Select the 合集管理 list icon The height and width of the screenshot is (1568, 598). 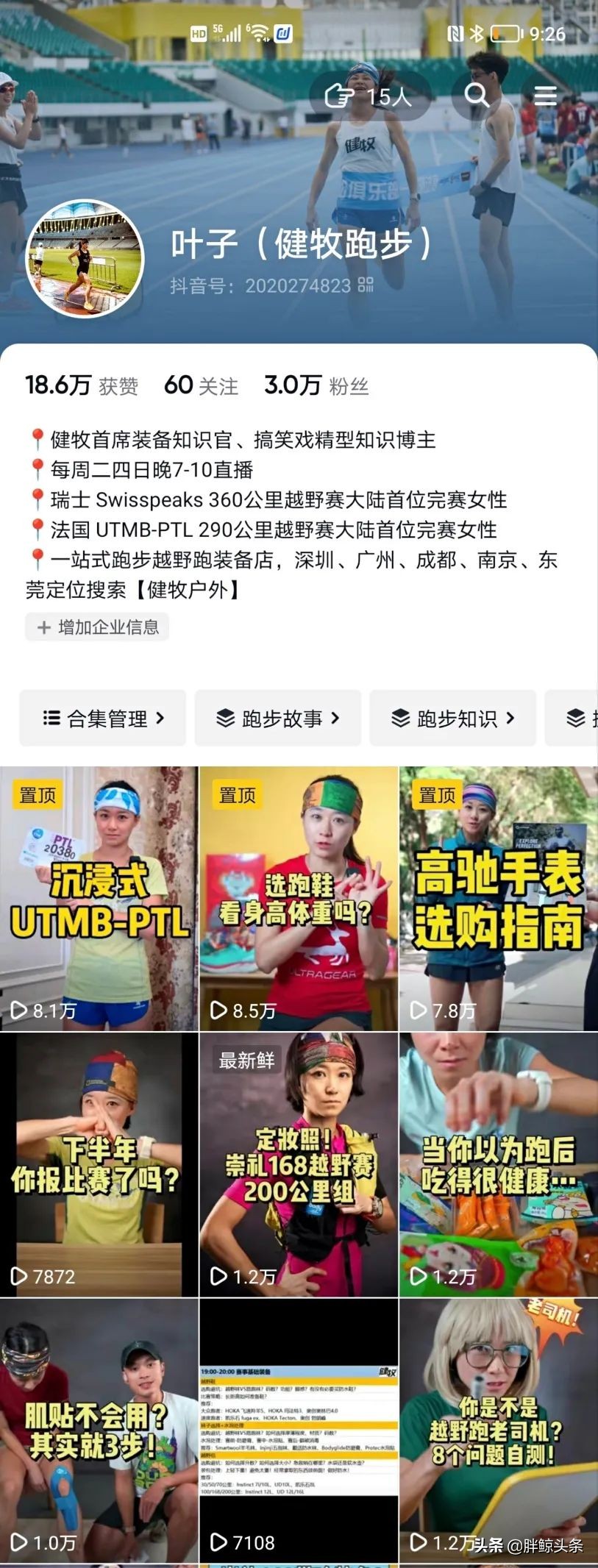[x=51, y=719]
